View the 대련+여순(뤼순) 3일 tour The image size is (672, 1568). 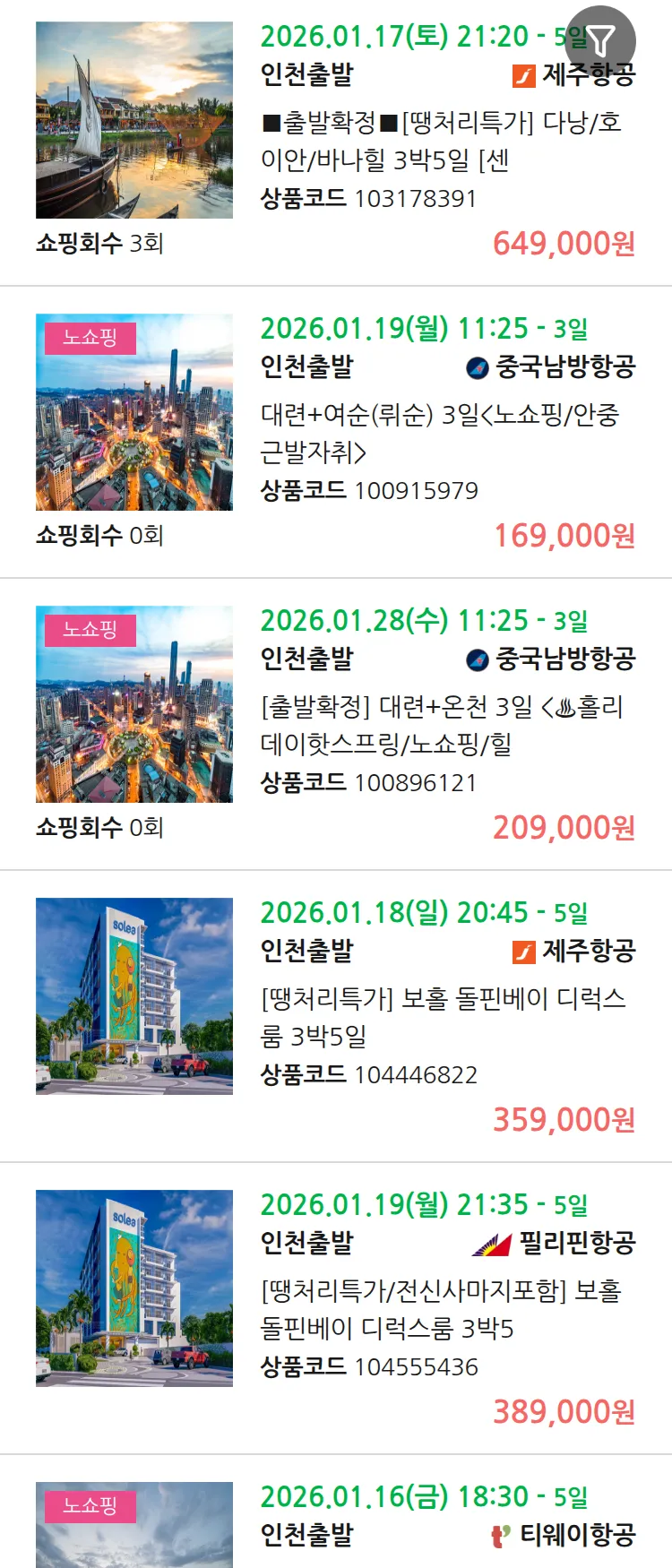pos(439,433)
